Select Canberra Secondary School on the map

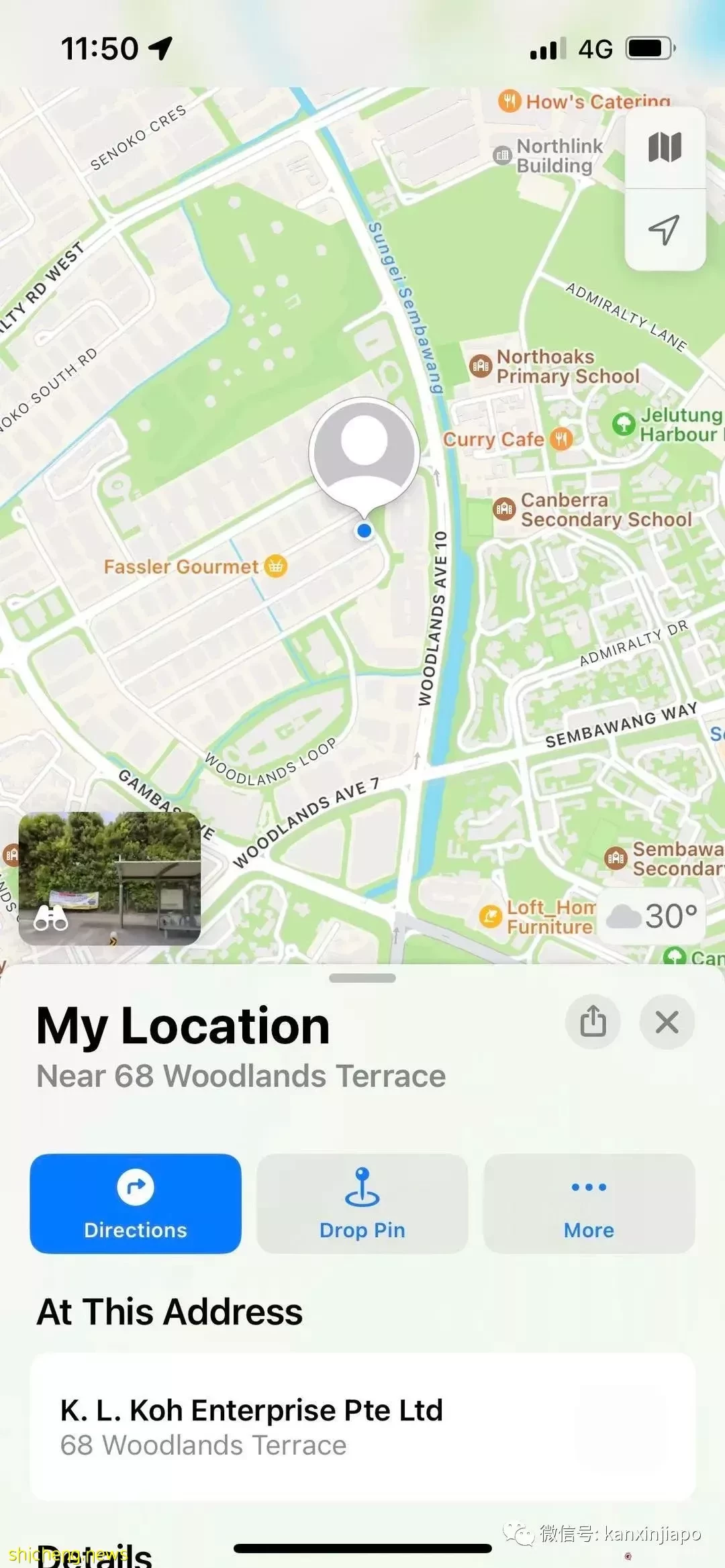coord(593,510)
